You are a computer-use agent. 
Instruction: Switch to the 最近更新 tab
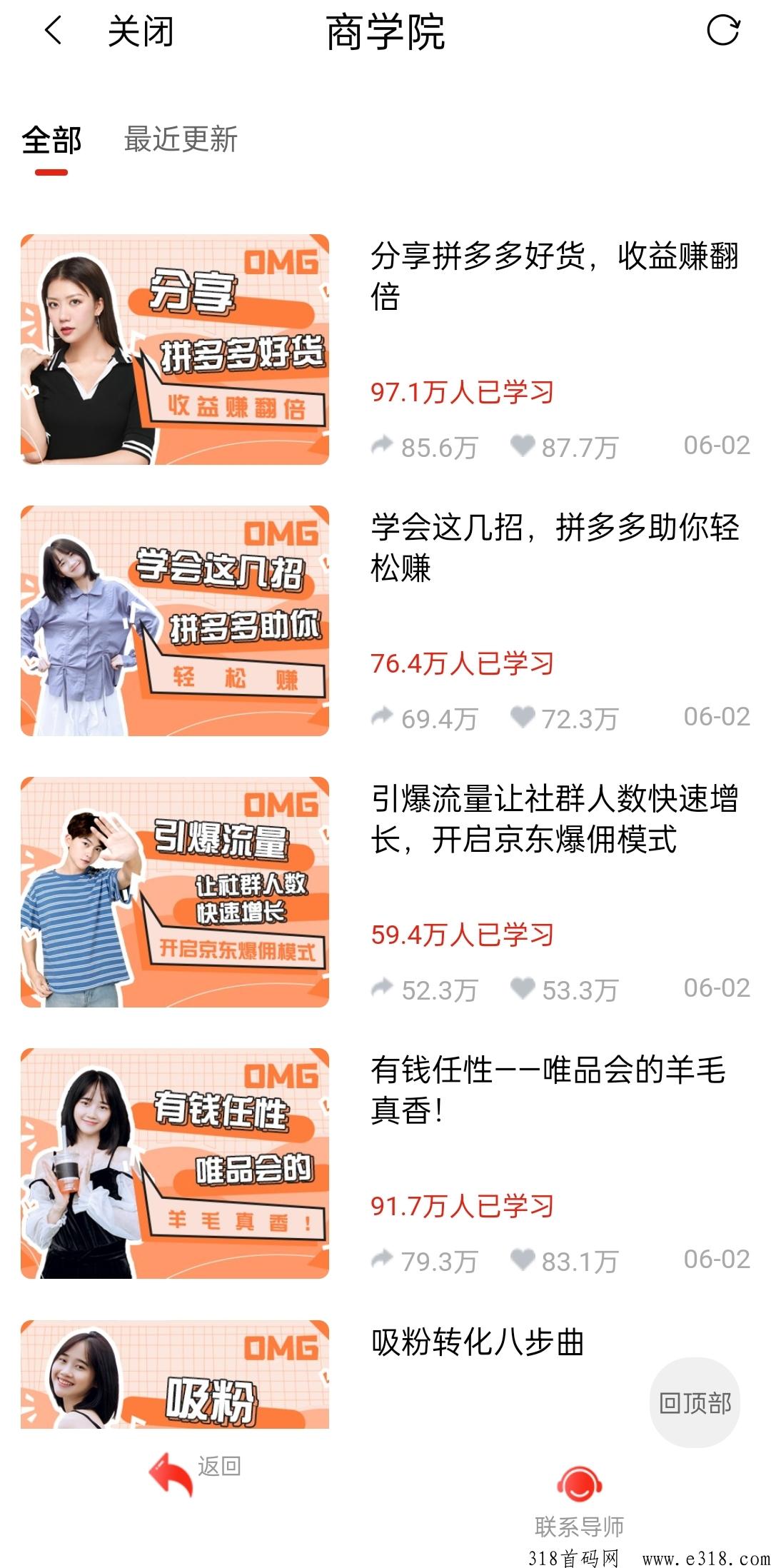181,139
